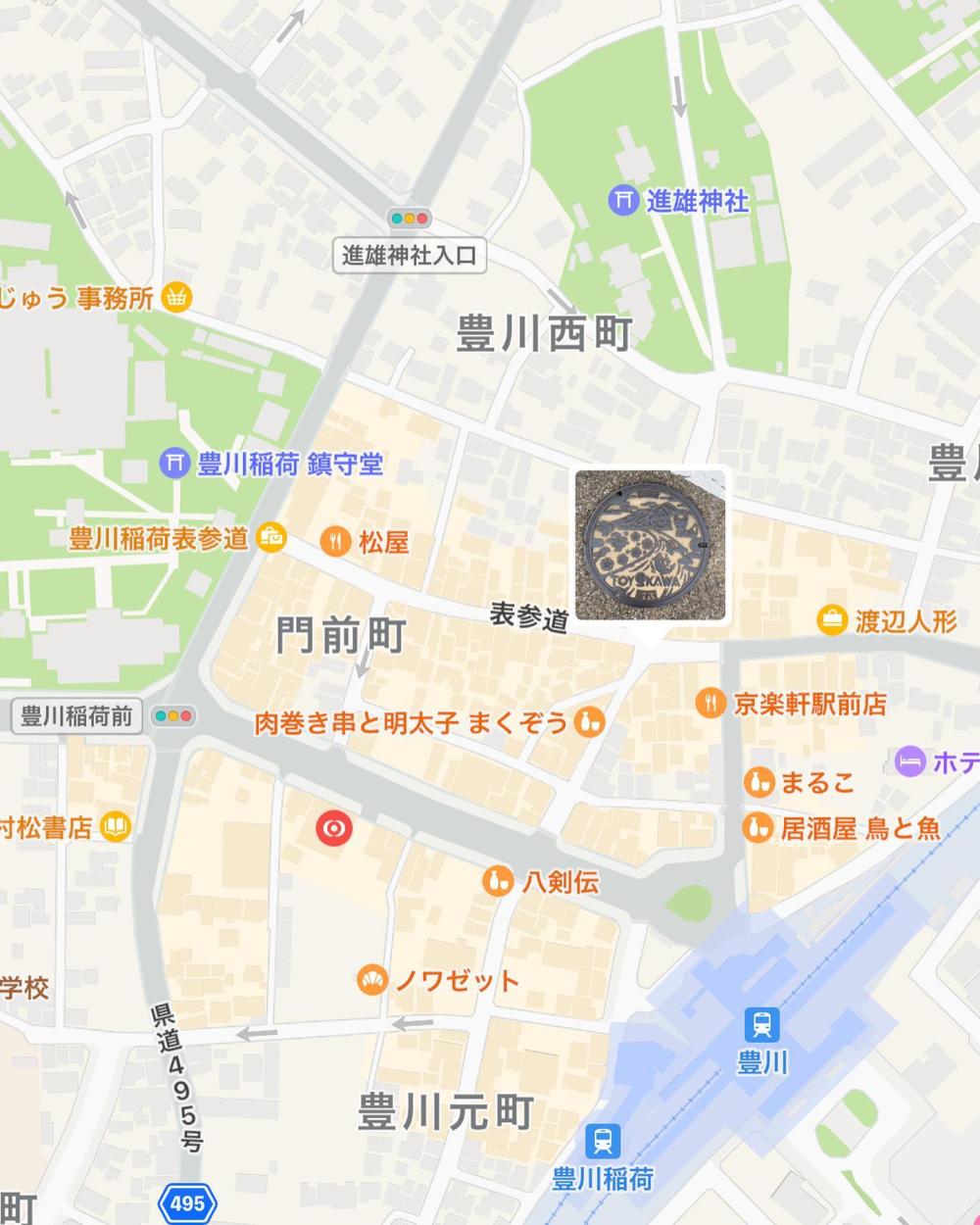Screen dimensions: 980x1225
Task: Tap the 松屋 restaurant pin
Action: pos(335,541)
